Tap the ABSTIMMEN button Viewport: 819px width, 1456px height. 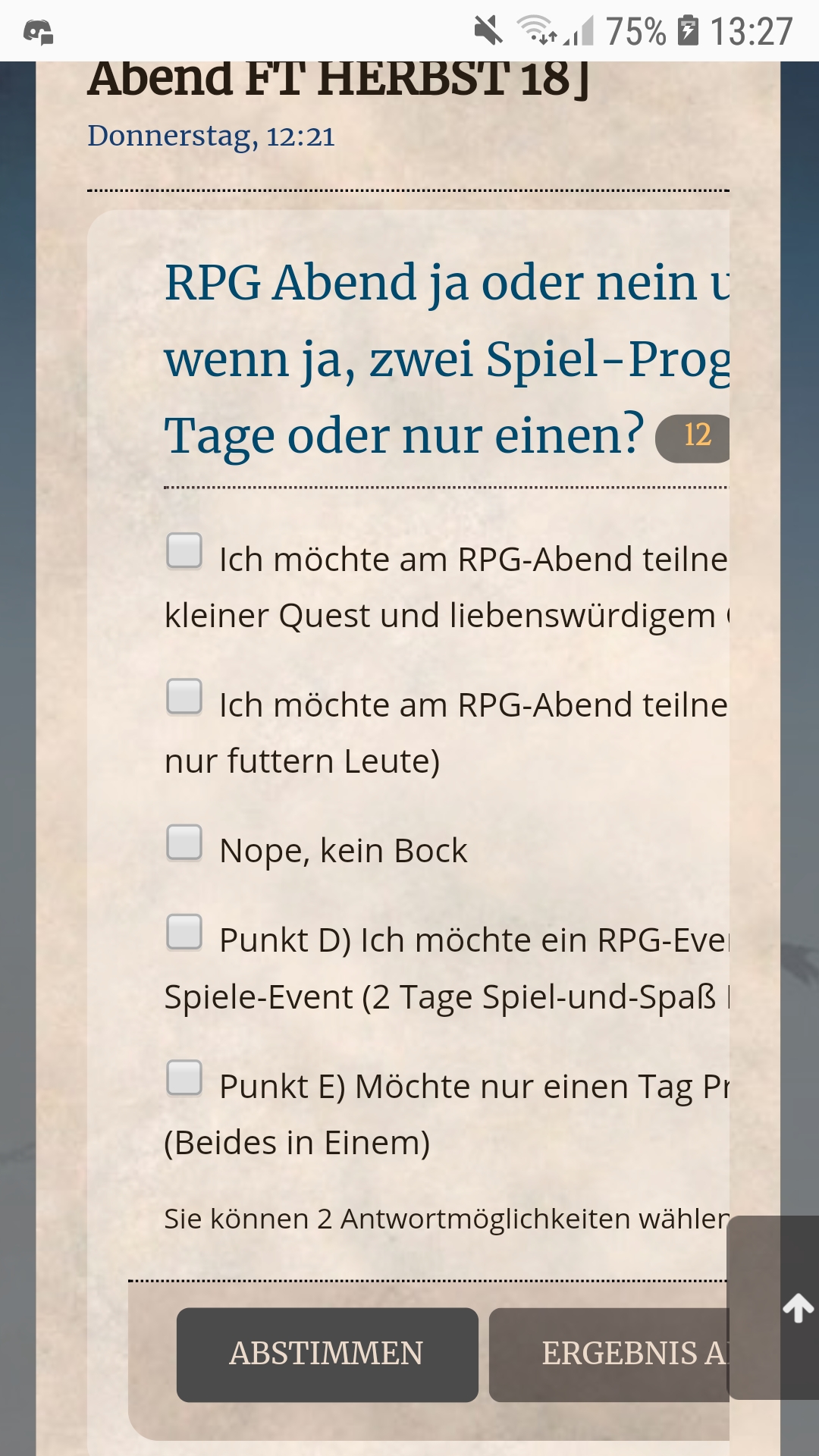(x=327, y=1354)
